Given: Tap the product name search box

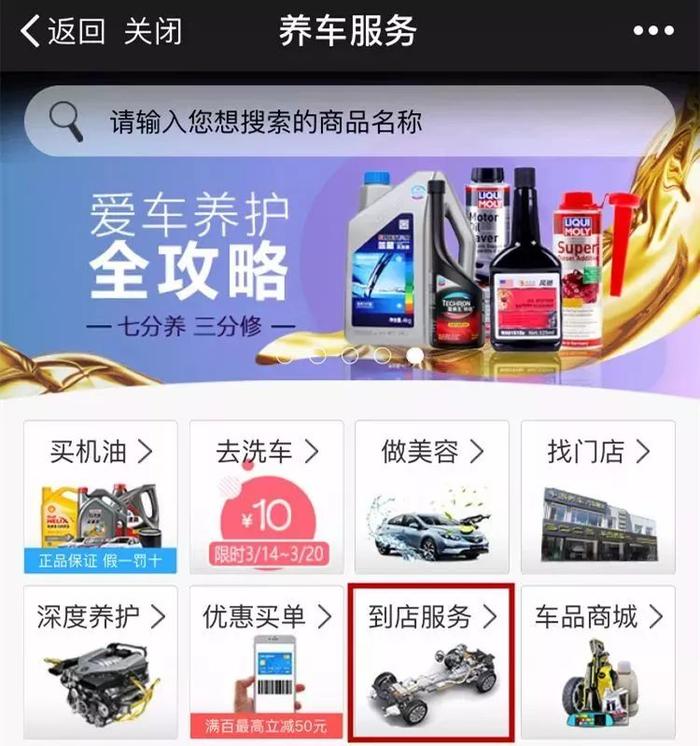Looking at the screenshot, I should coord(350,122).
